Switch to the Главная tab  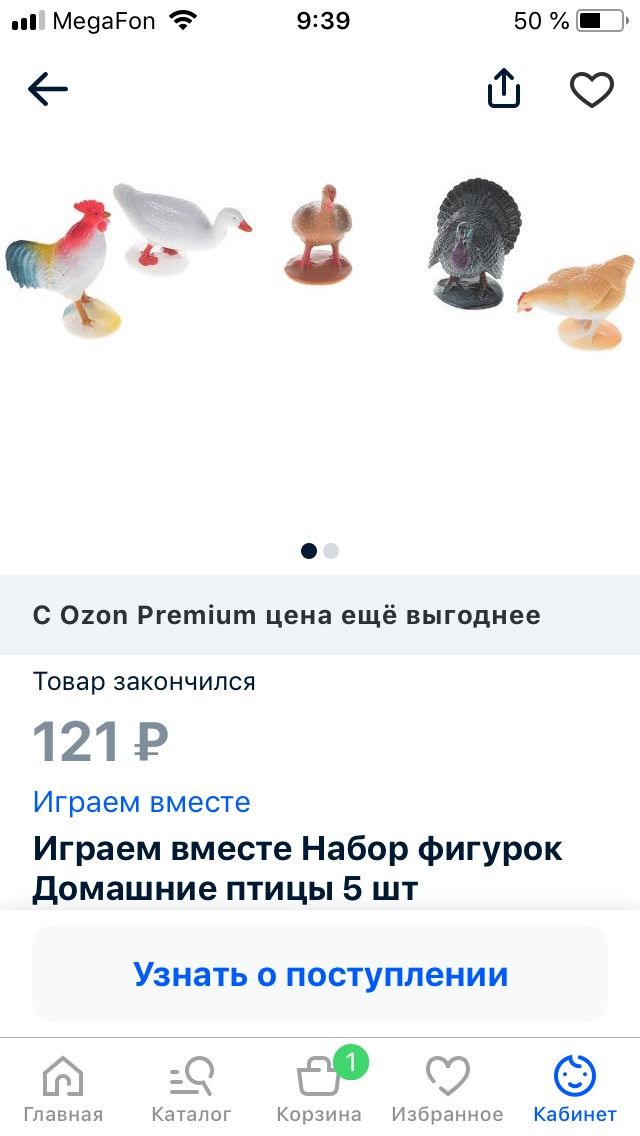click(x=63, y=1090)
